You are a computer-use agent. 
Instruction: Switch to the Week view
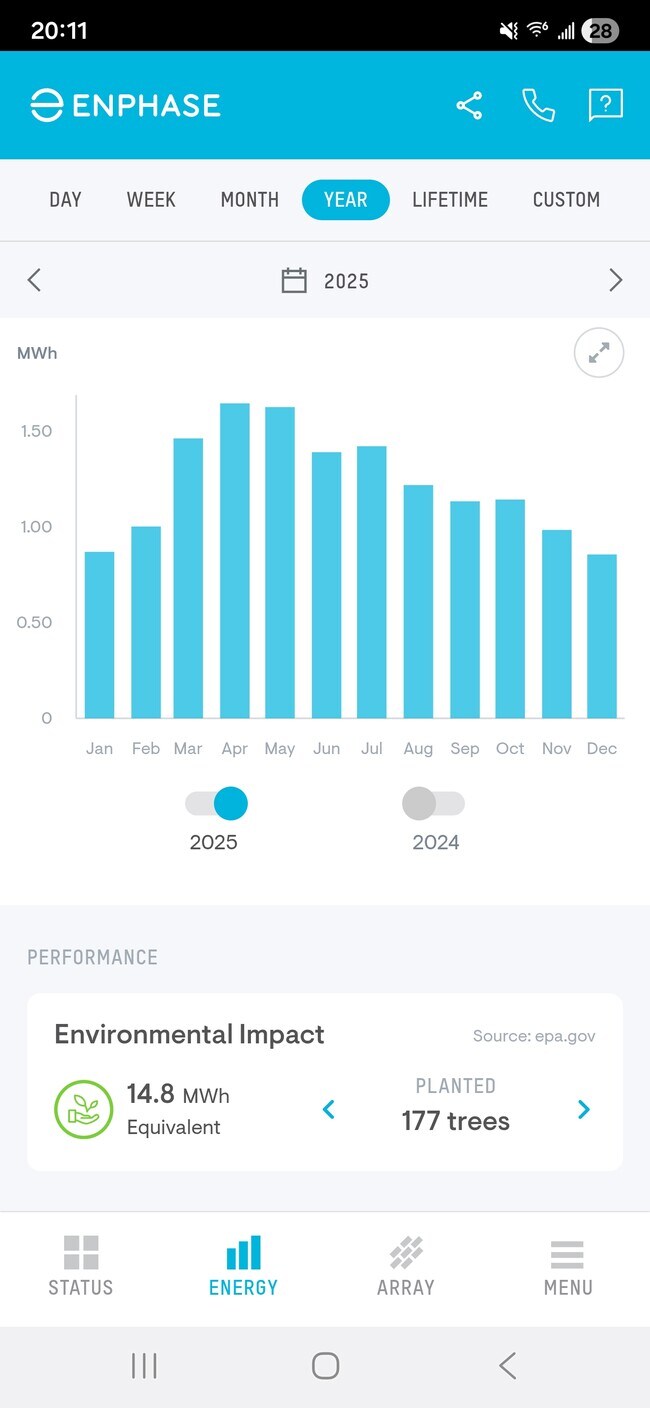(x=151, y=200)
